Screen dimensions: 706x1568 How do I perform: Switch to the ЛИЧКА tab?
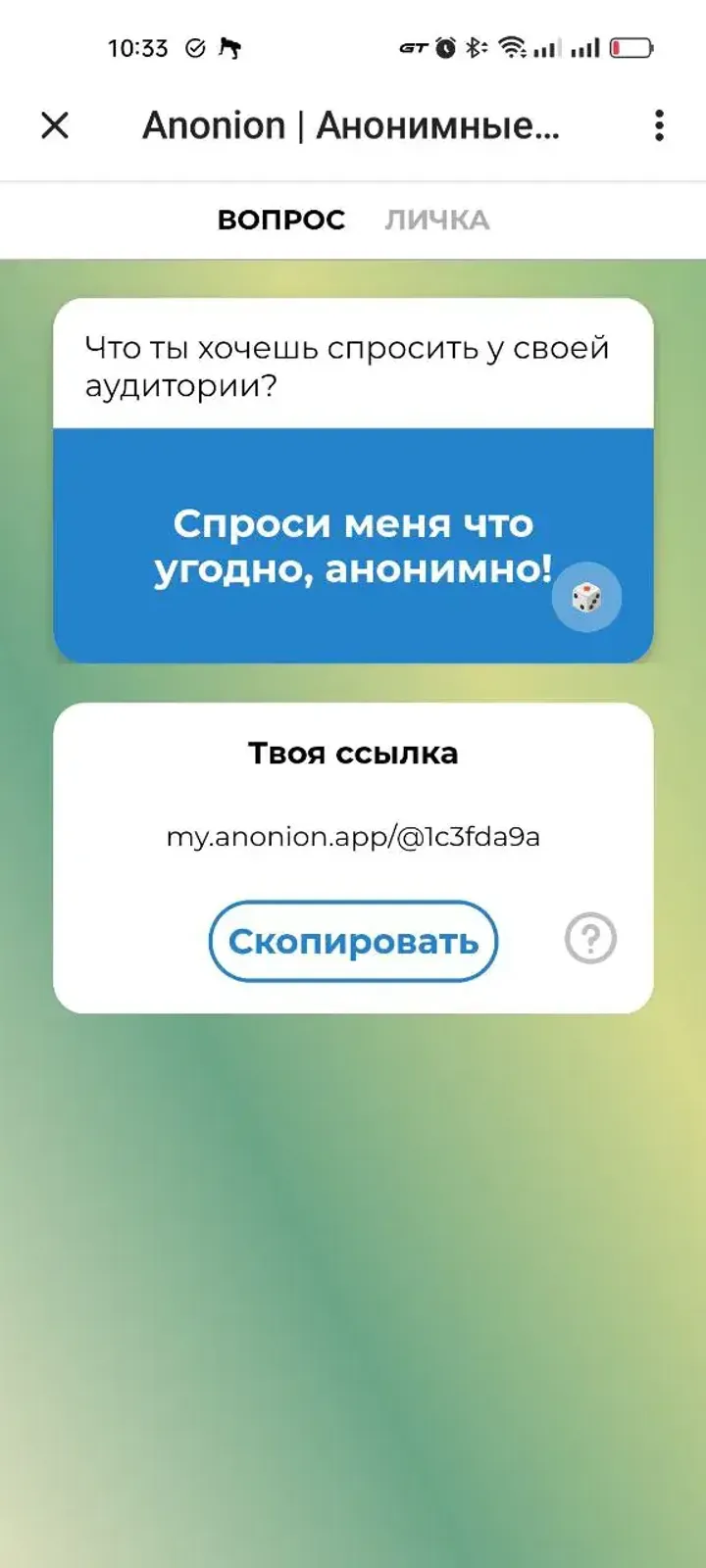pos(437,220)
